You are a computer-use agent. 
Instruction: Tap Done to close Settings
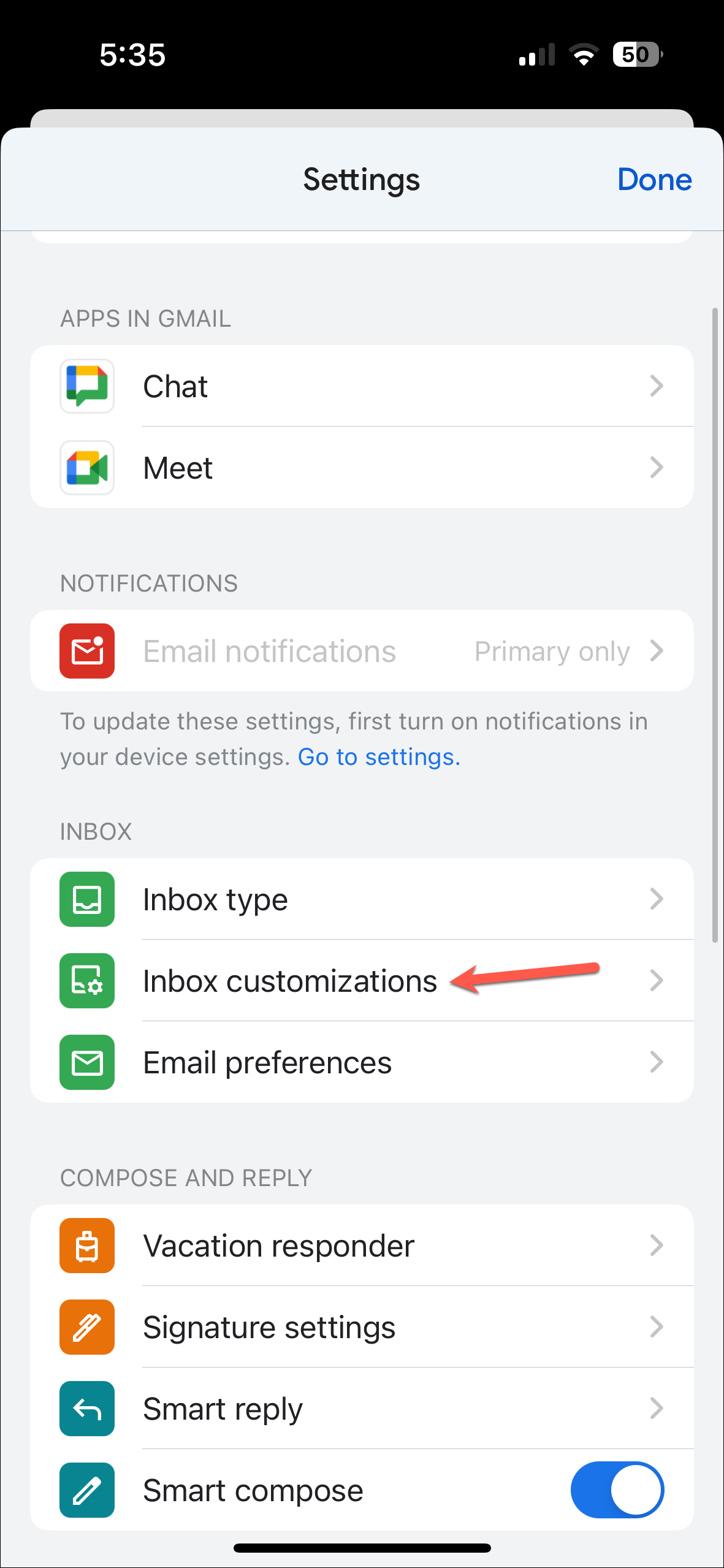click(x=654, y=180)
